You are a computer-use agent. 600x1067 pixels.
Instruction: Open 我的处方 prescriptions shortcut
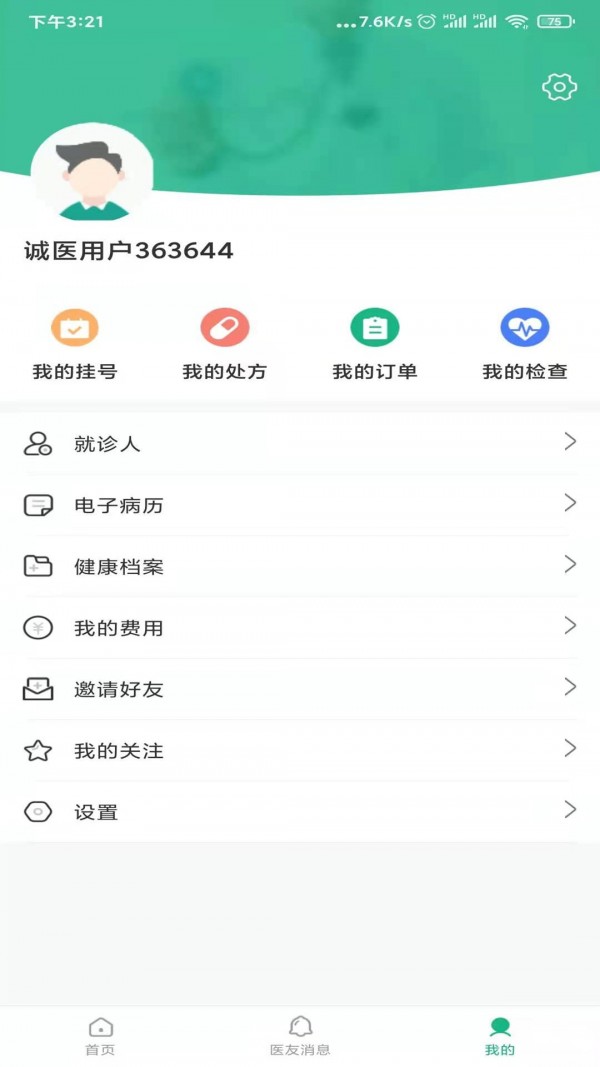click(225, 345)
